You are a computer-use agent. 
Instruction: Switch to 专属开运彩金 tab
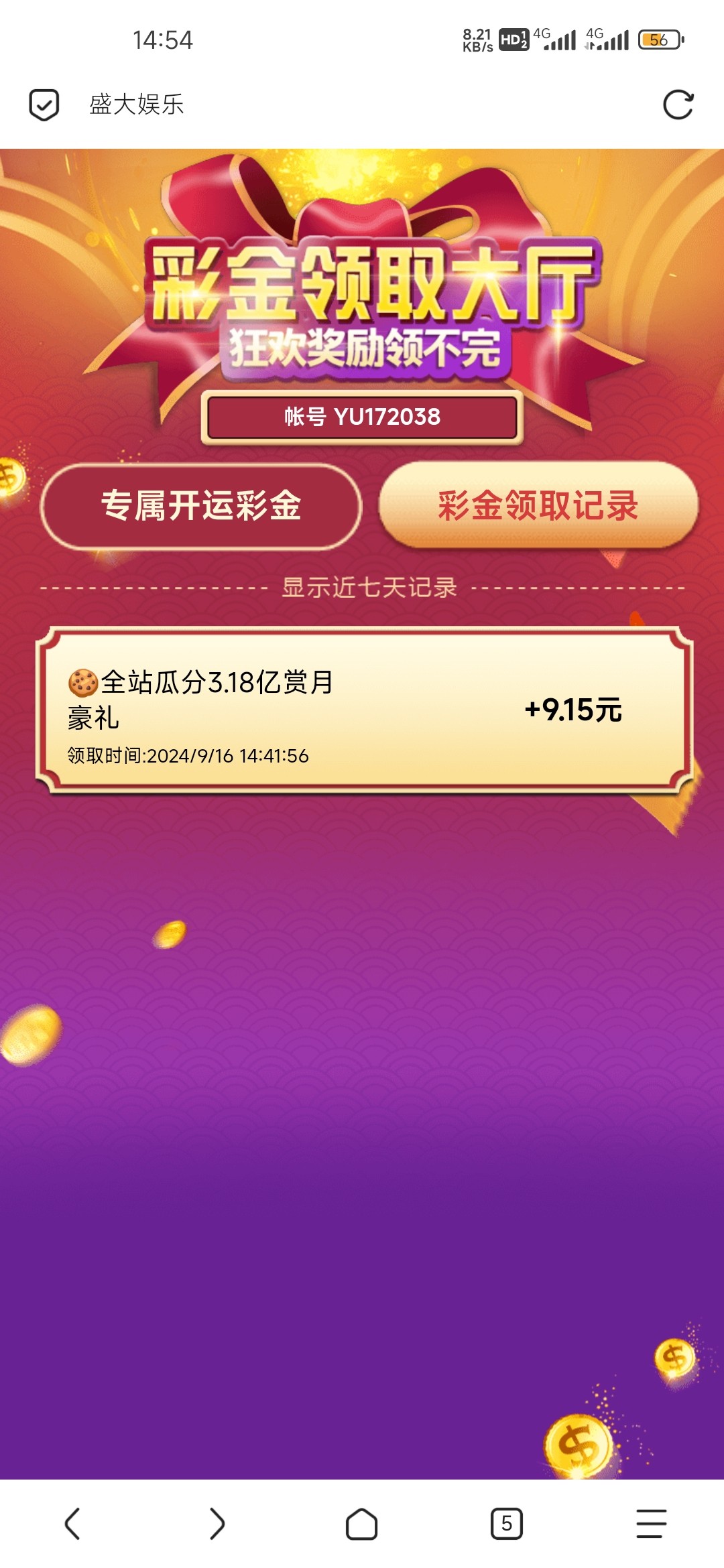[x=201, y=506]
